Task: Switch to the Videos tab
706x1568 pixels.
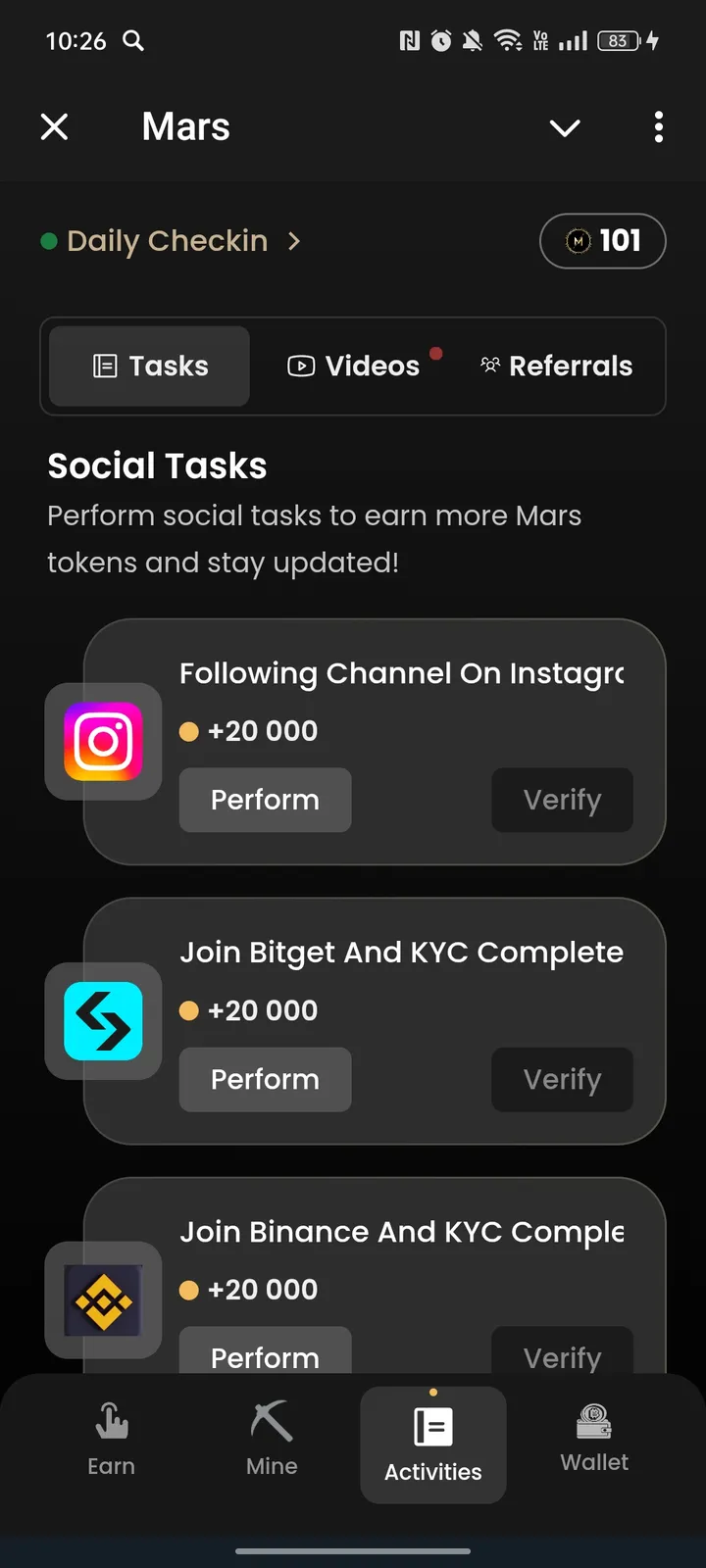Action: pyautogui.click(x=354, y=367)
